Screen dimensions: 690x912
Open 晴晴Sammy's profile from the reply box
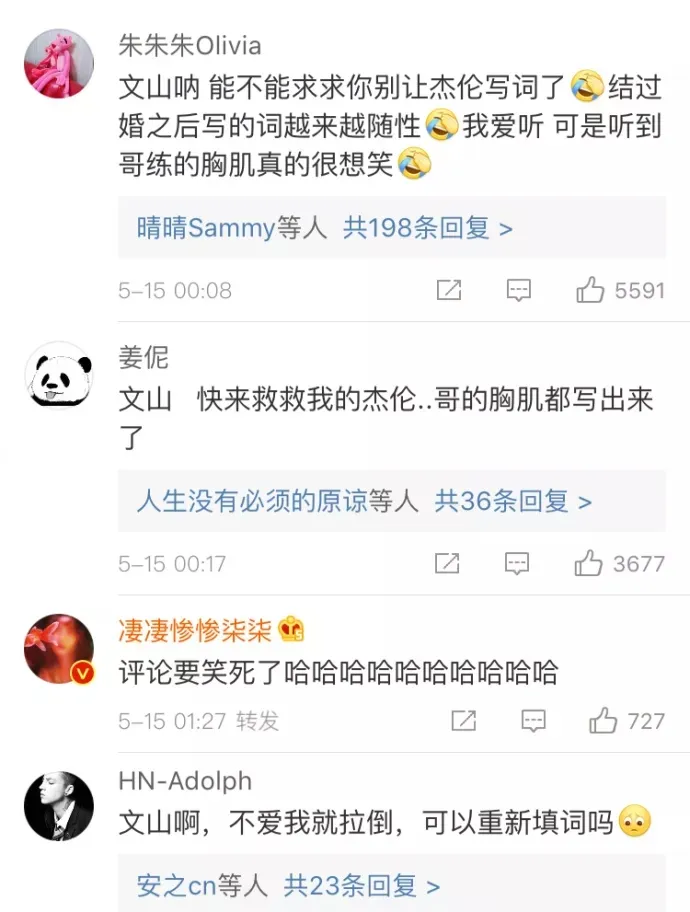[x=205, y=228]
